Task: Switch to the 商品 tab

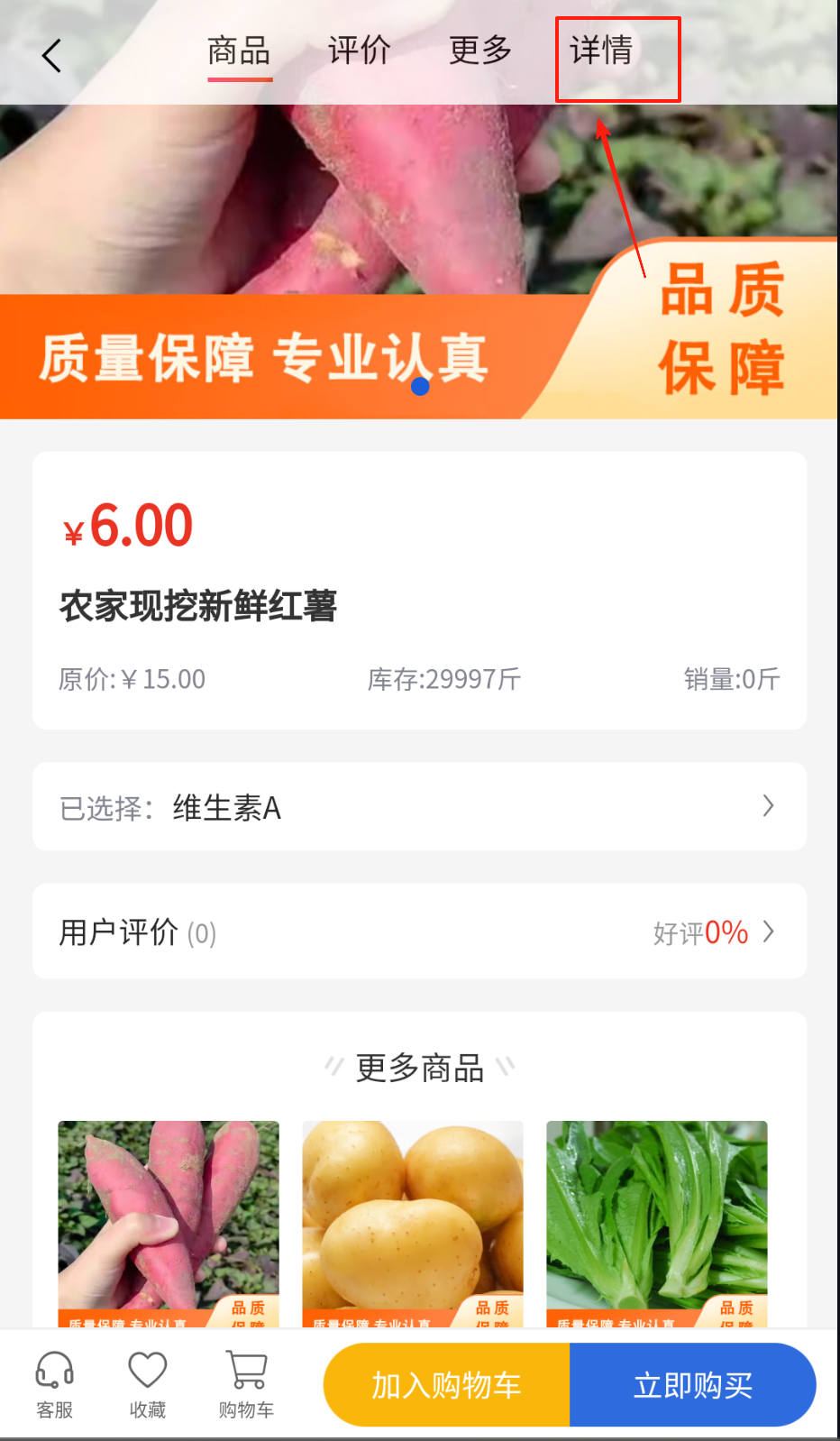Action: (x=239, y=51)
